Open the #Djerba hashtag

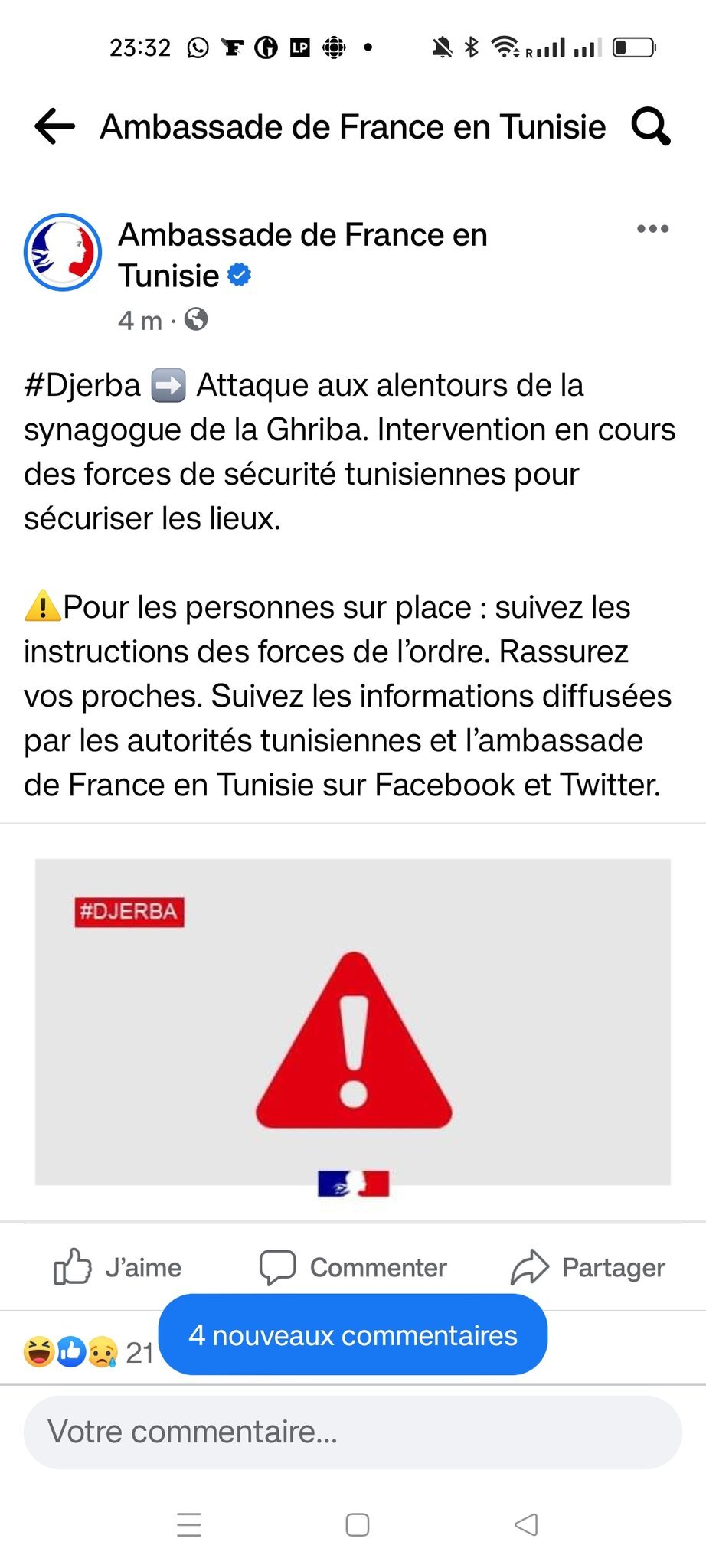click(x=83, y=385)
